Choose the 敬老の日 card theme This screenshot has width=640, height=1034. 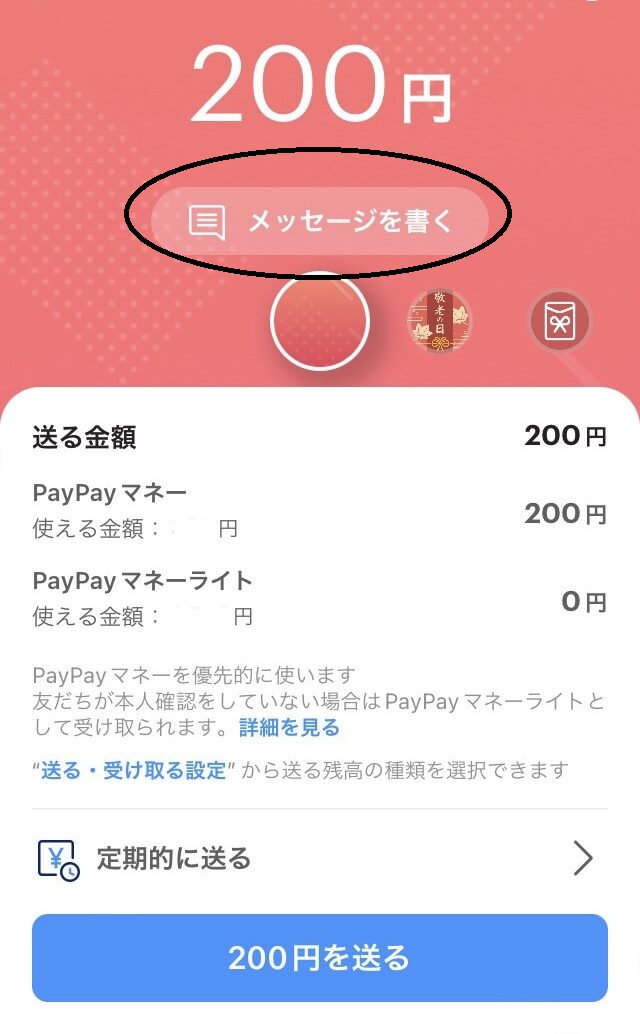(440, 322)
